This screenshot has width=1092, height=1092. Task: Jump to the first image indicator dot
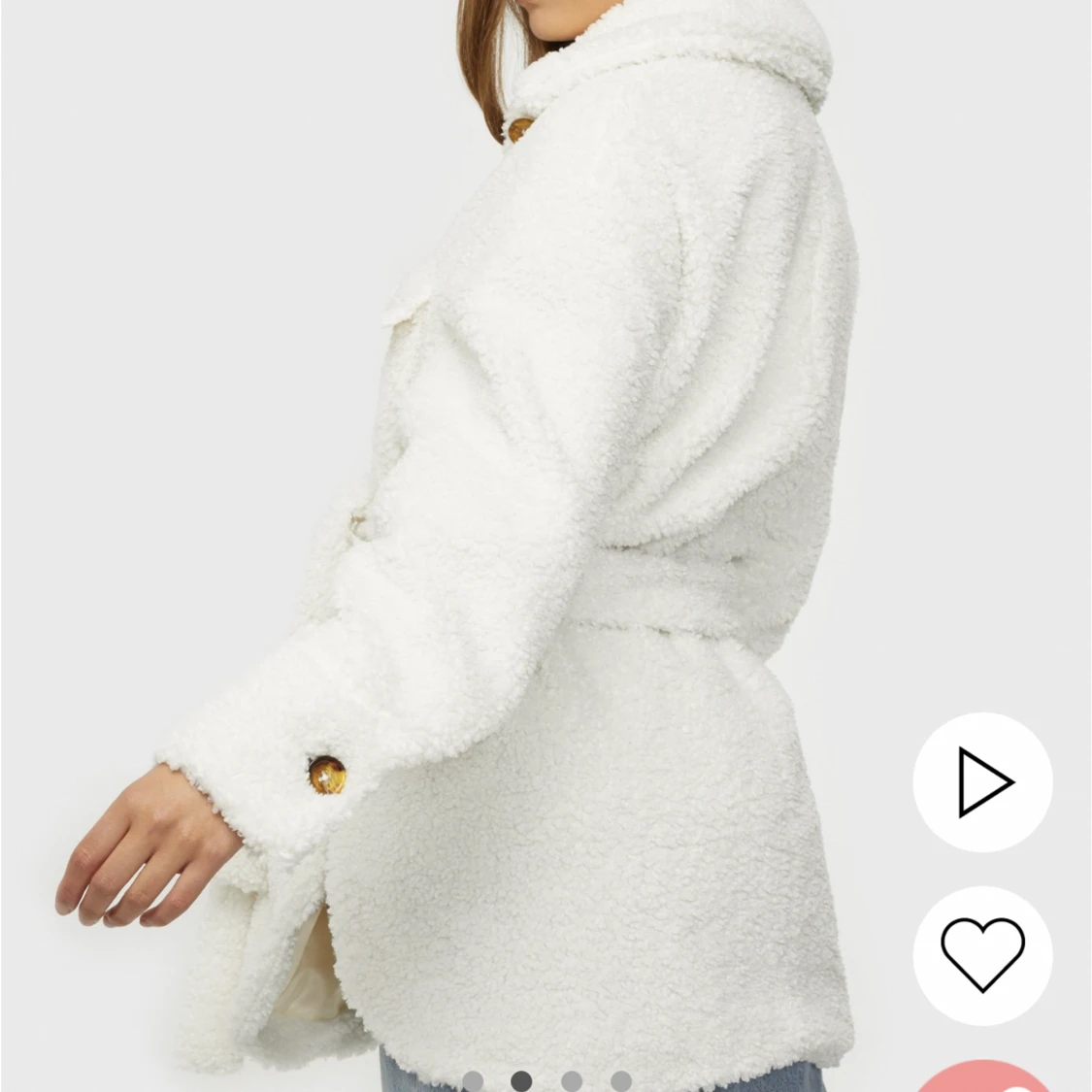473,1081
